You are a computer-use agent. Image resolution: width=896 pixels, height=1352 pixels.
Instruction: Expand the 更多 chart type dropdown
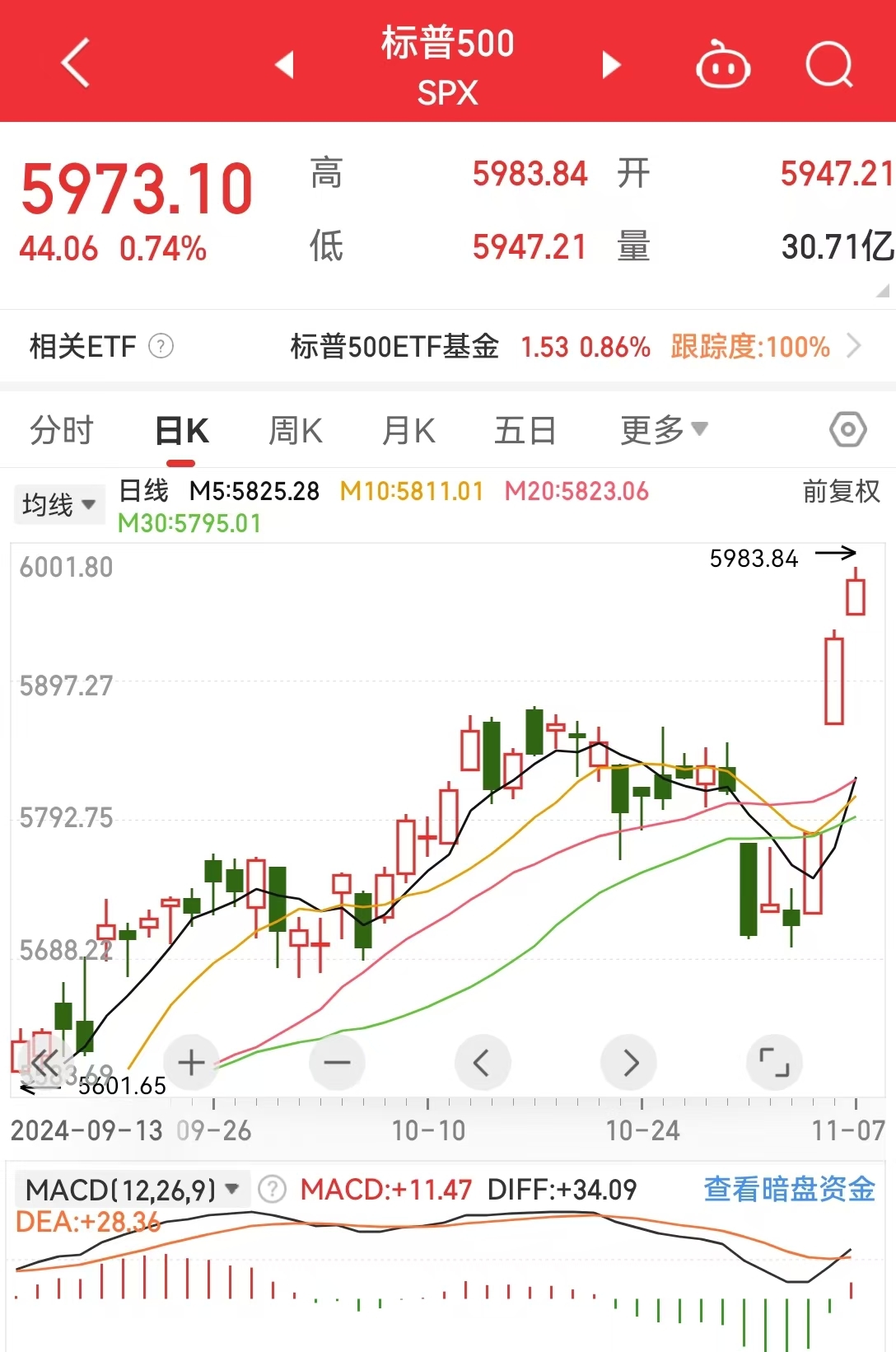[664, 429]
